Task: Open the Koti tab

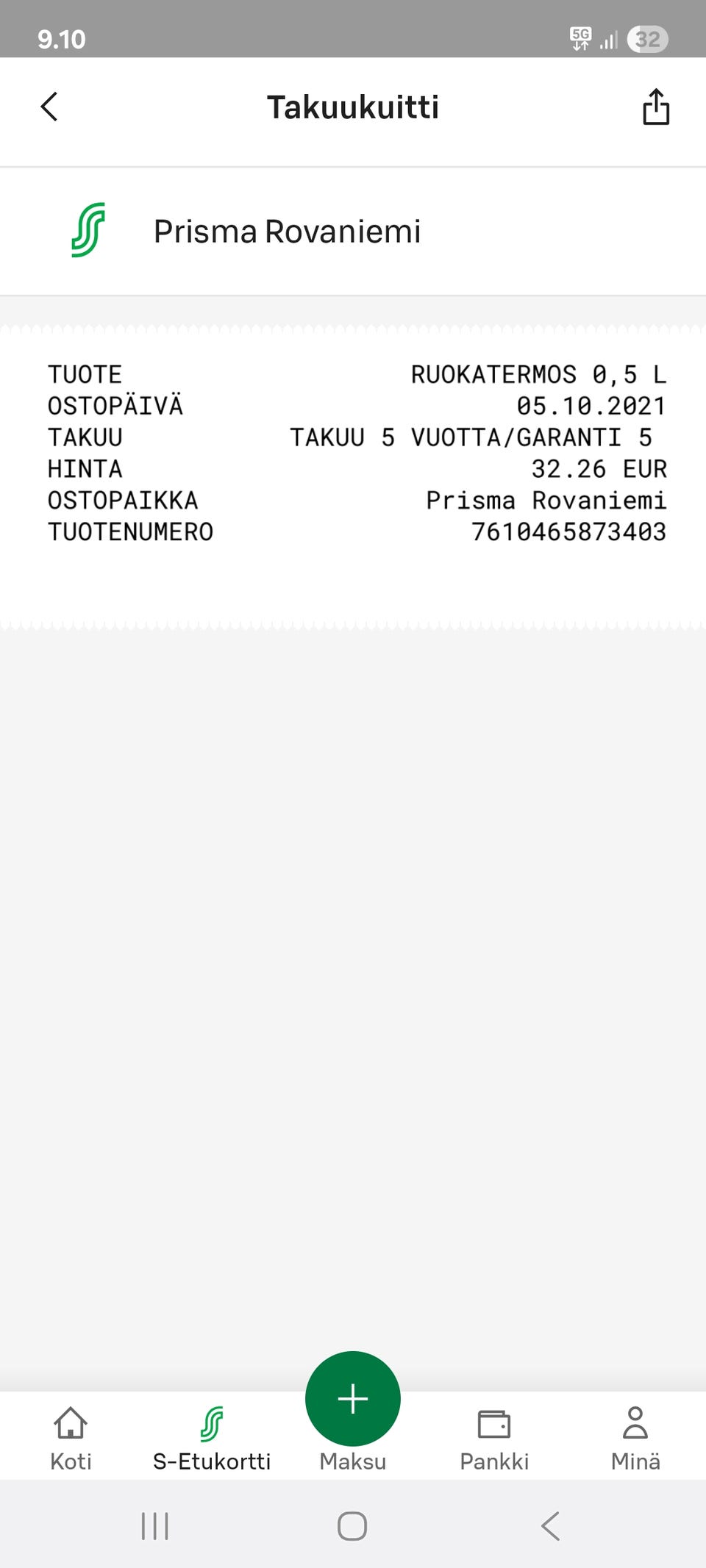Action: (x=71, y=1438)
